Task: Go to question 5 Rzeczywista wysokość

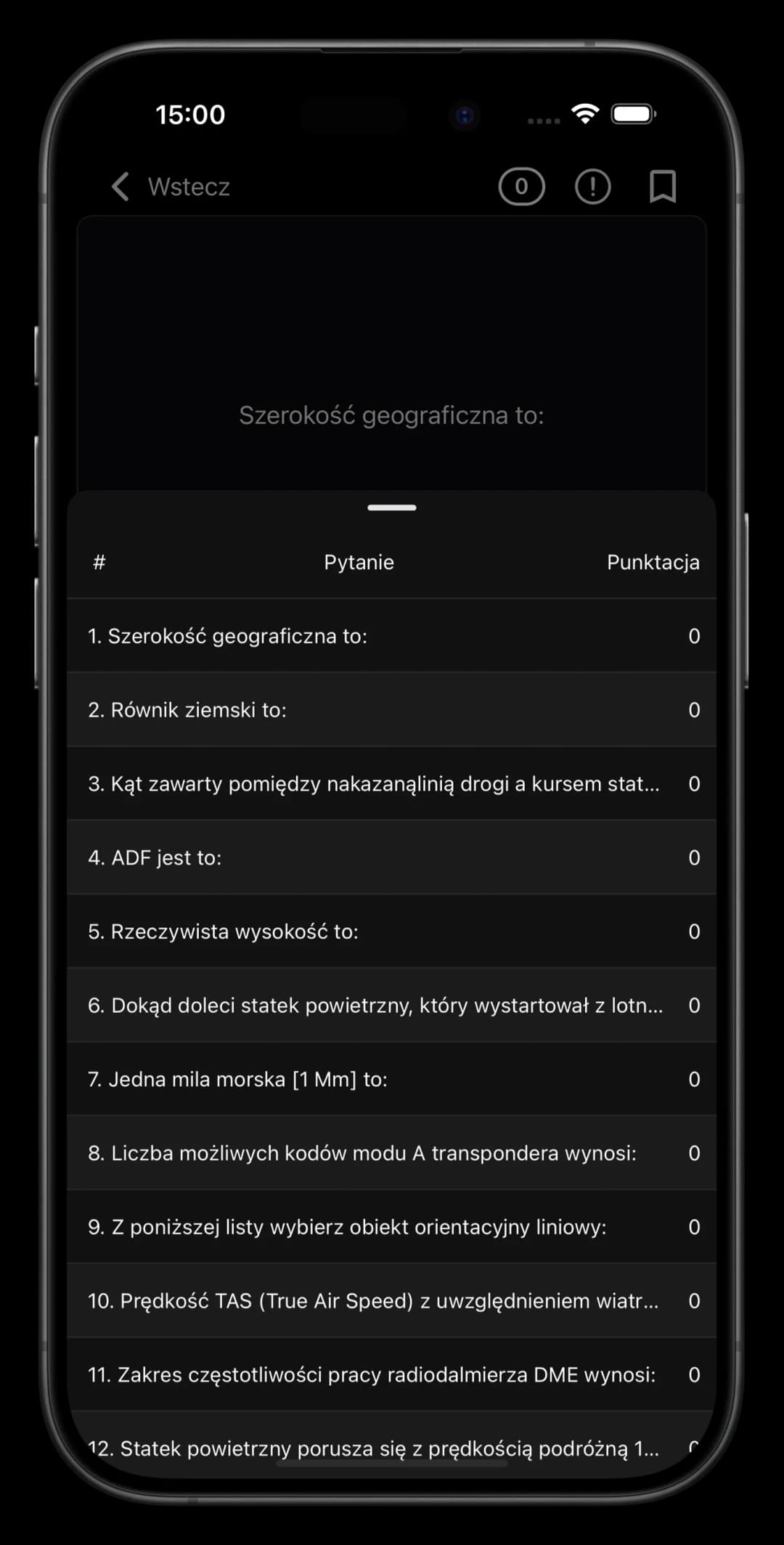Action: [x=391, y=932]
